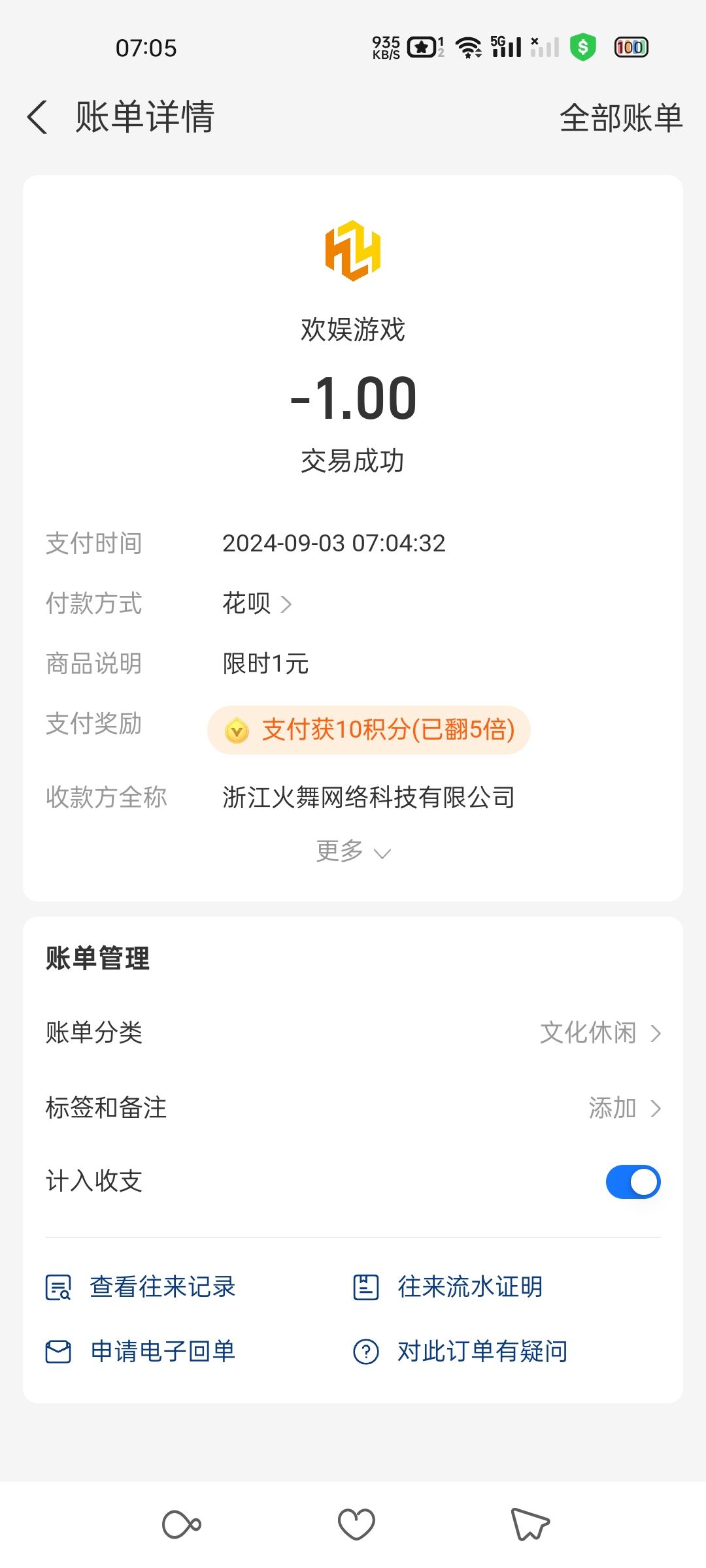Select 申请电子回单
Viewport: 706px width, 1568px height.
pyautogui.click(x=141, y=1351)
